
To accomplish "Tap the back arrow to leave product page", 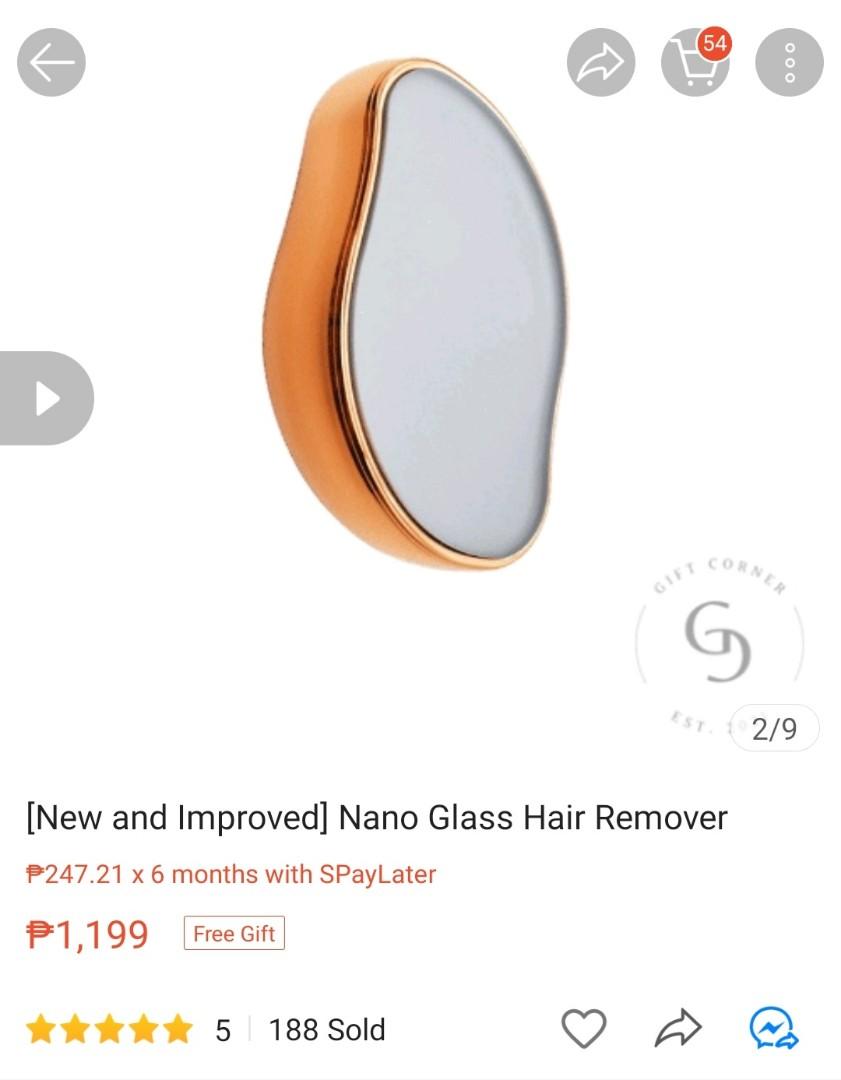I will [x=51, y=61].
